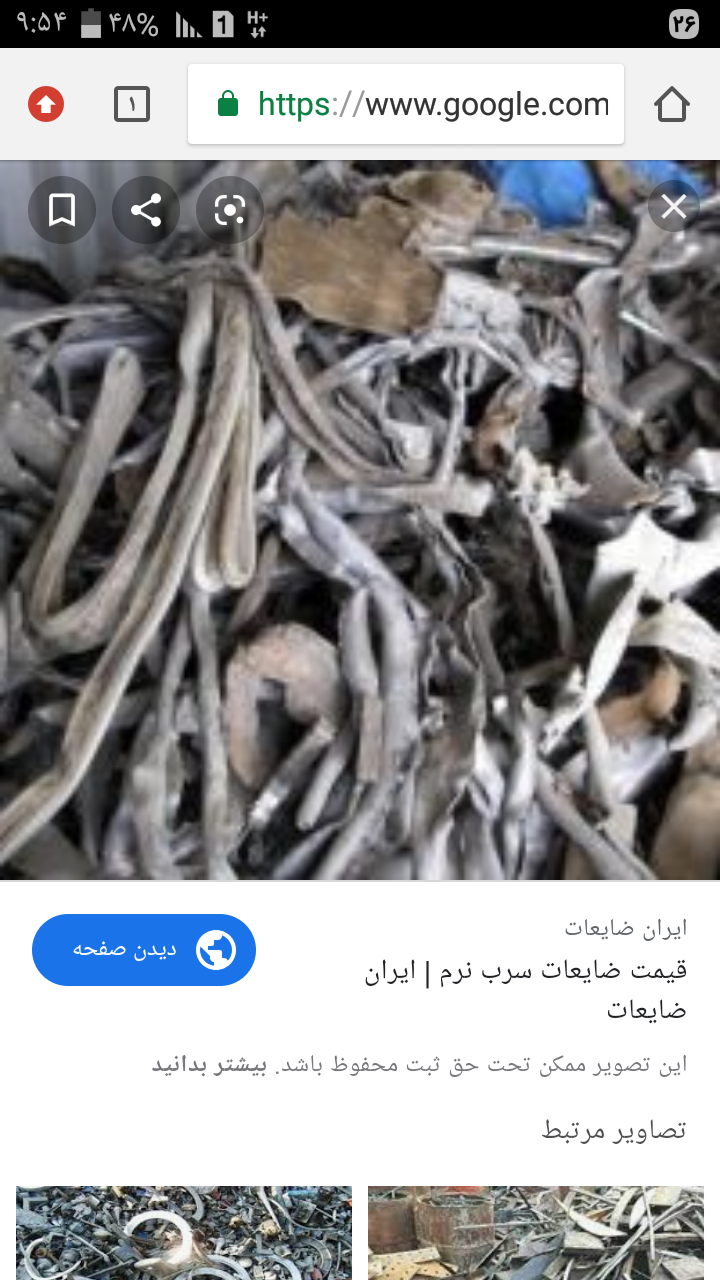The height and width of the screenshot is (1280, 720).
Task: Tap the browser URL bar
Action: click(x=406, y=104)
